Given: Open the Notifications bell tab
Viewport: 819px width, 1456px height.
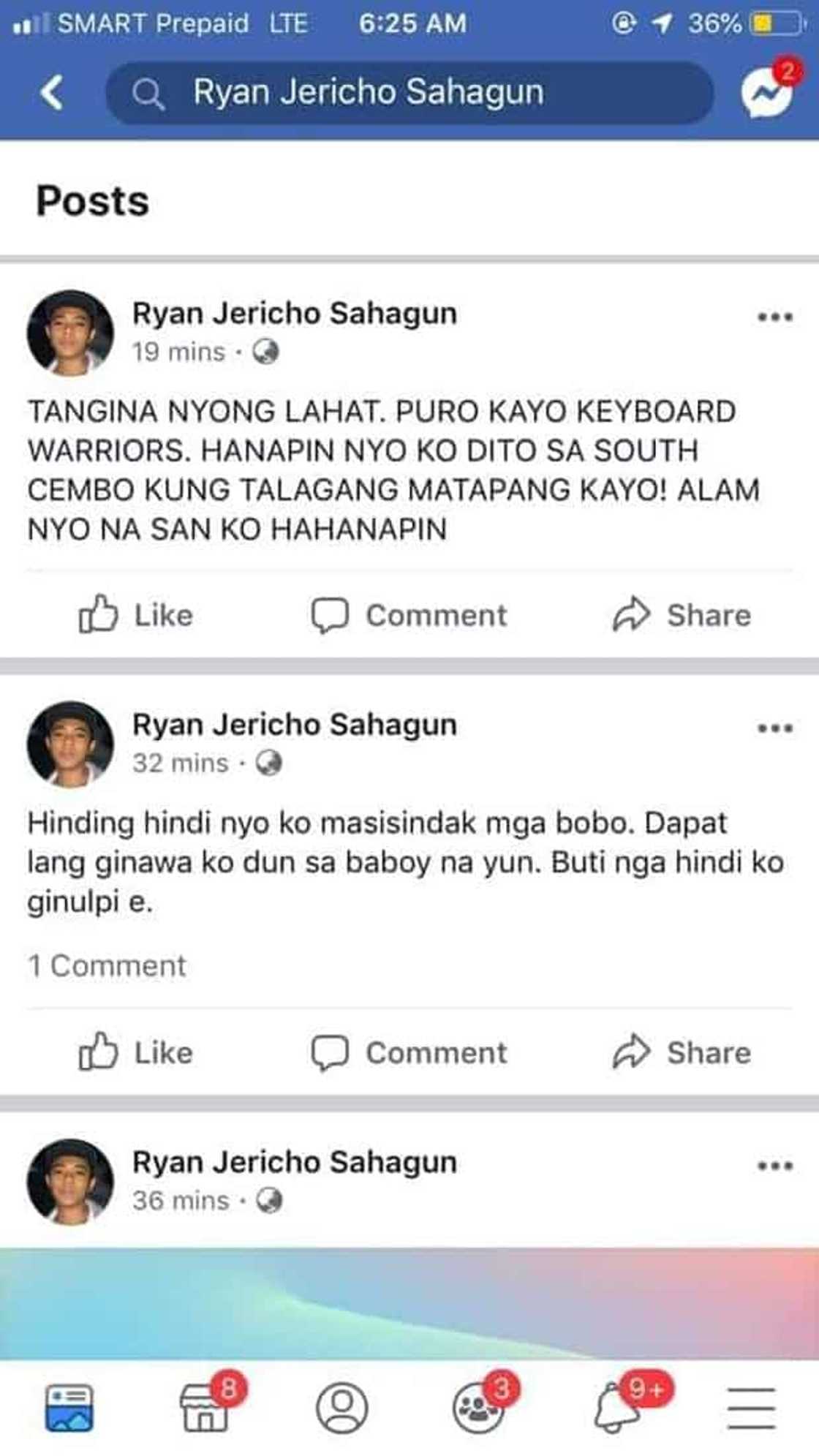Looking at the screenshot, I should (616, 1408).
